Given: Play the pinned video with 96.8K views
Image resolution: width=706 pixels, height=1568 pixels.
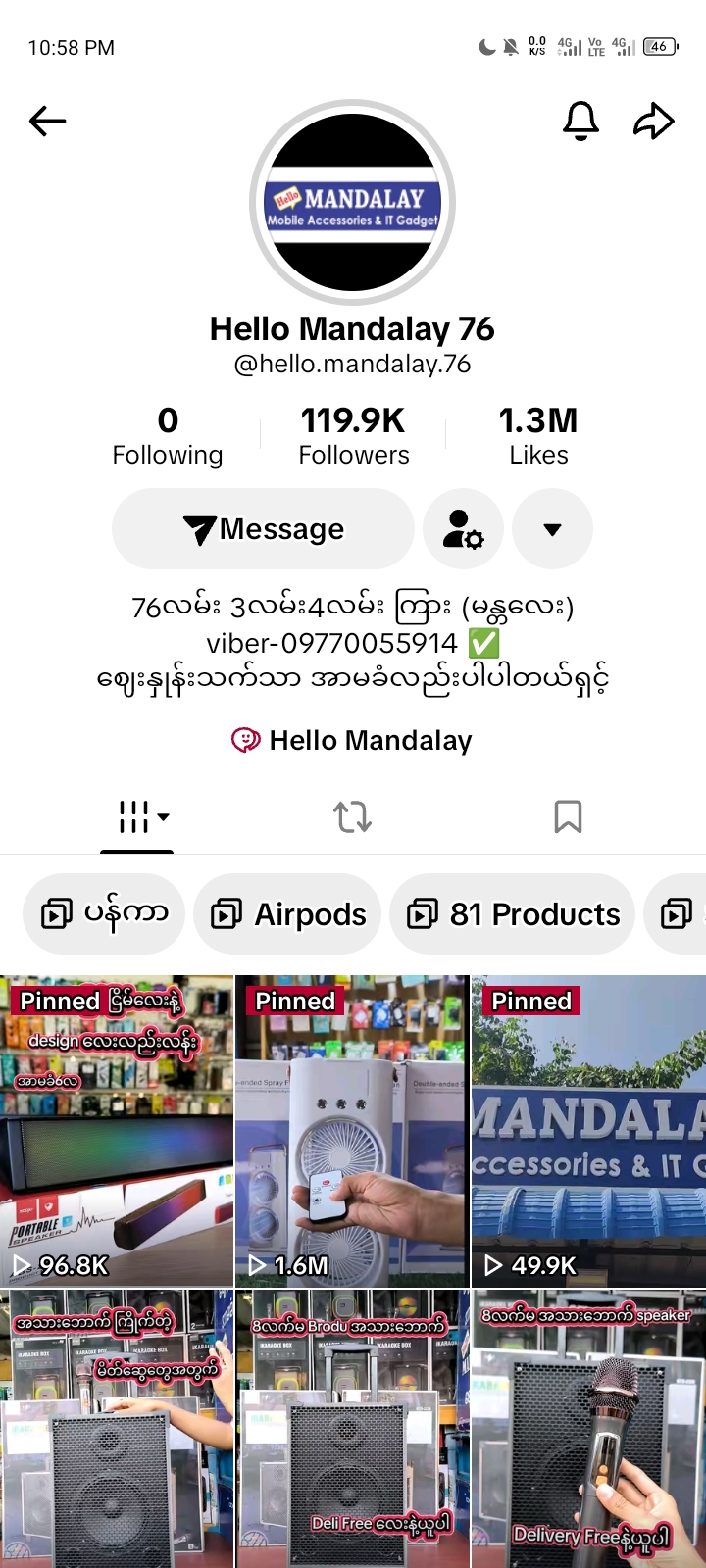Looking at the screenshot, I should point(117,1130).
